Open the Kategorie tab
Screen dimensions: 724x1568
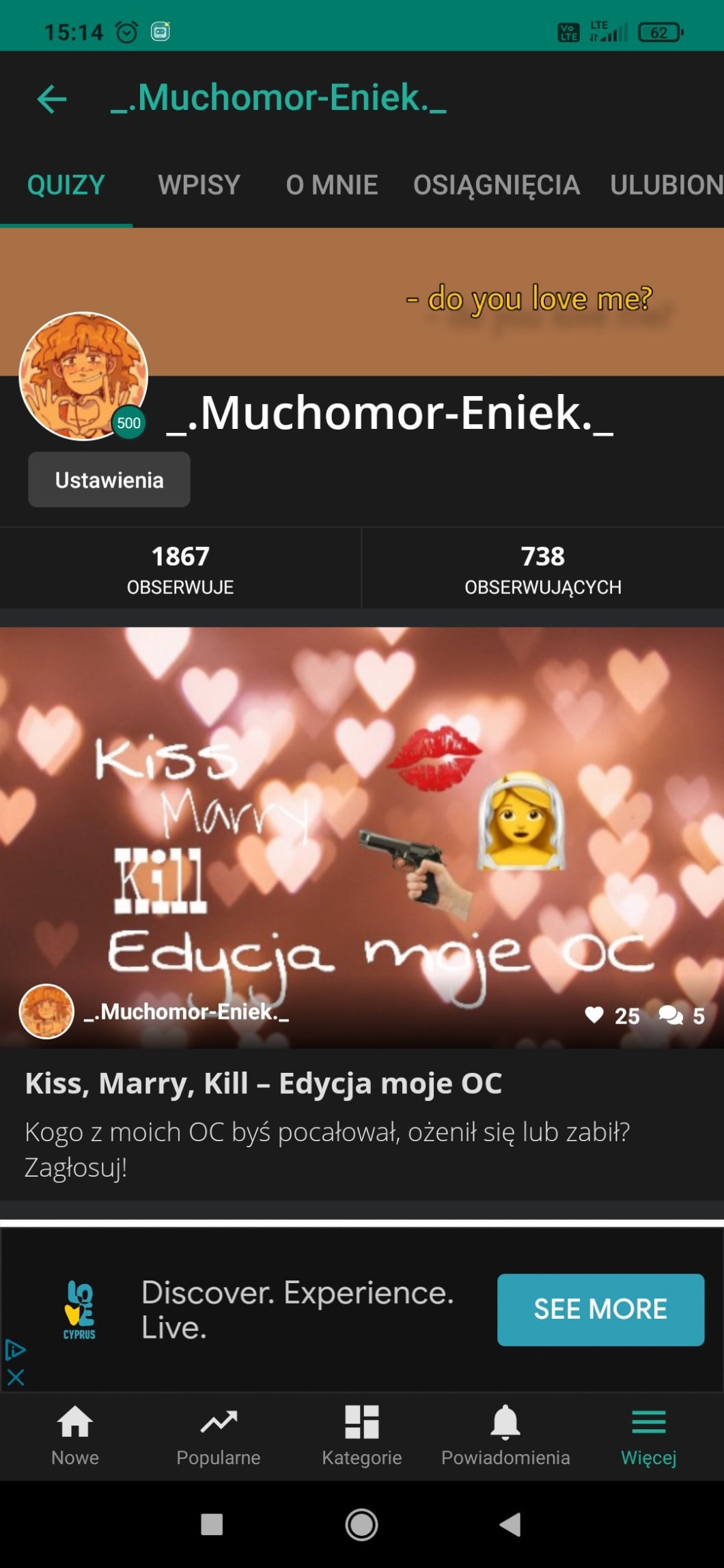[x=362, y=1434]
